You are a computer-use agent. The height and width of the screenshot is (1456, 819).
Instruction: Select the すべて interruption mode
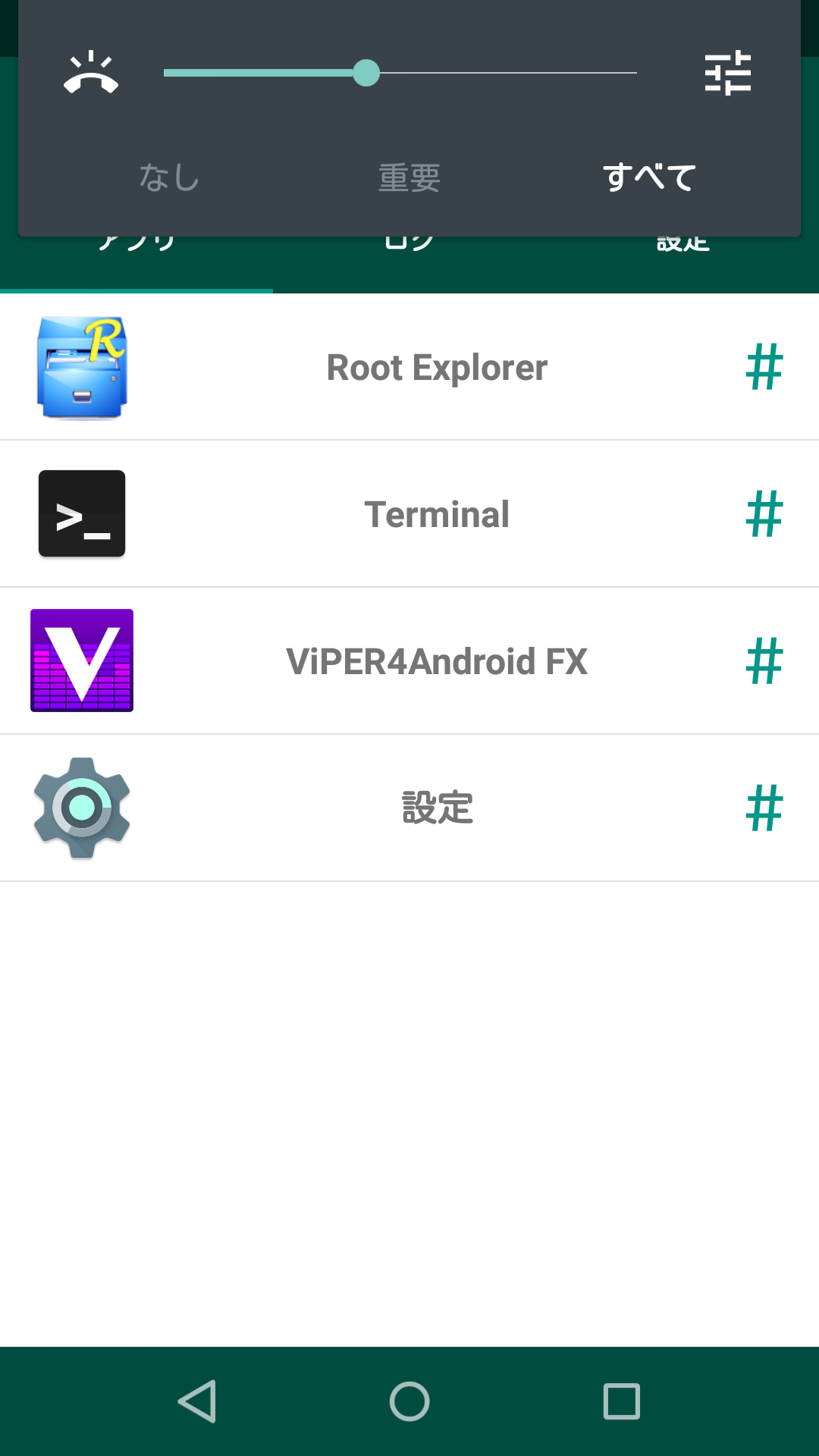tap(650, 177)
